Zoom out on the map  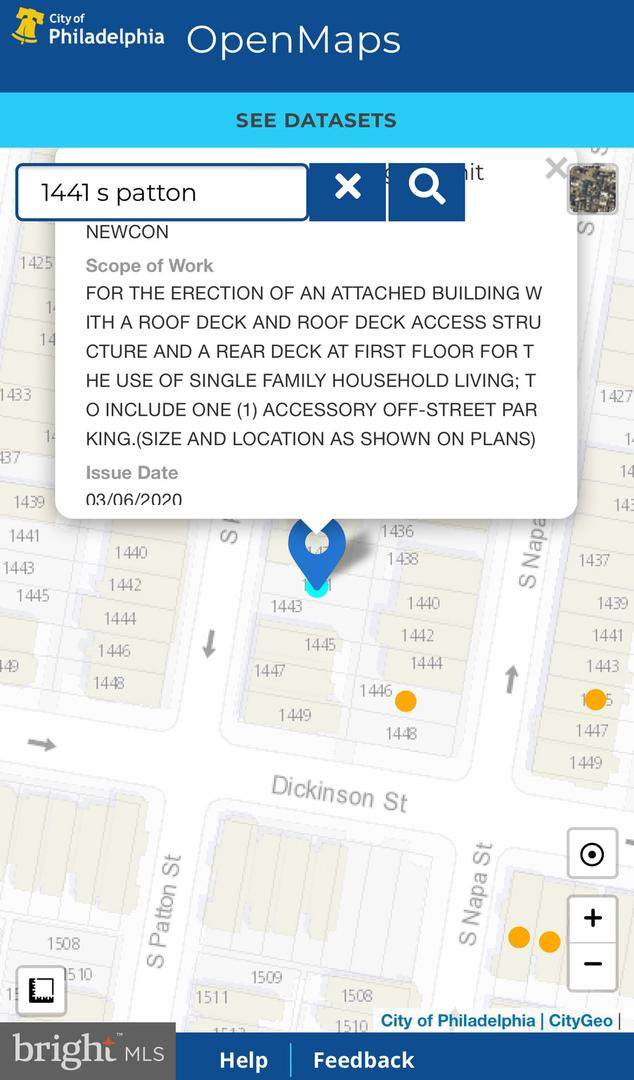[x=592, y=965]
